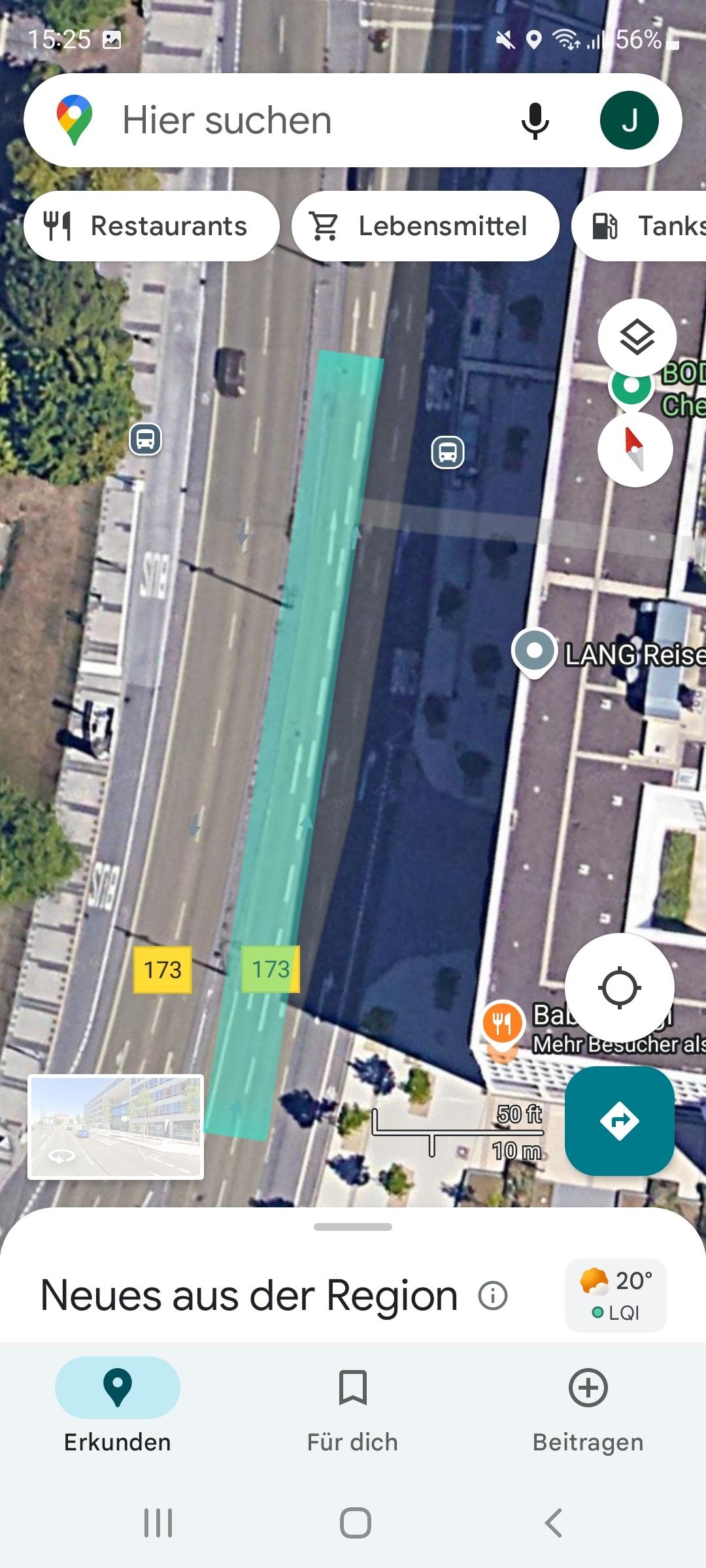This screenshot has width=706, height=1568.
Task: Open the directions button
Action: point(619,1121)
